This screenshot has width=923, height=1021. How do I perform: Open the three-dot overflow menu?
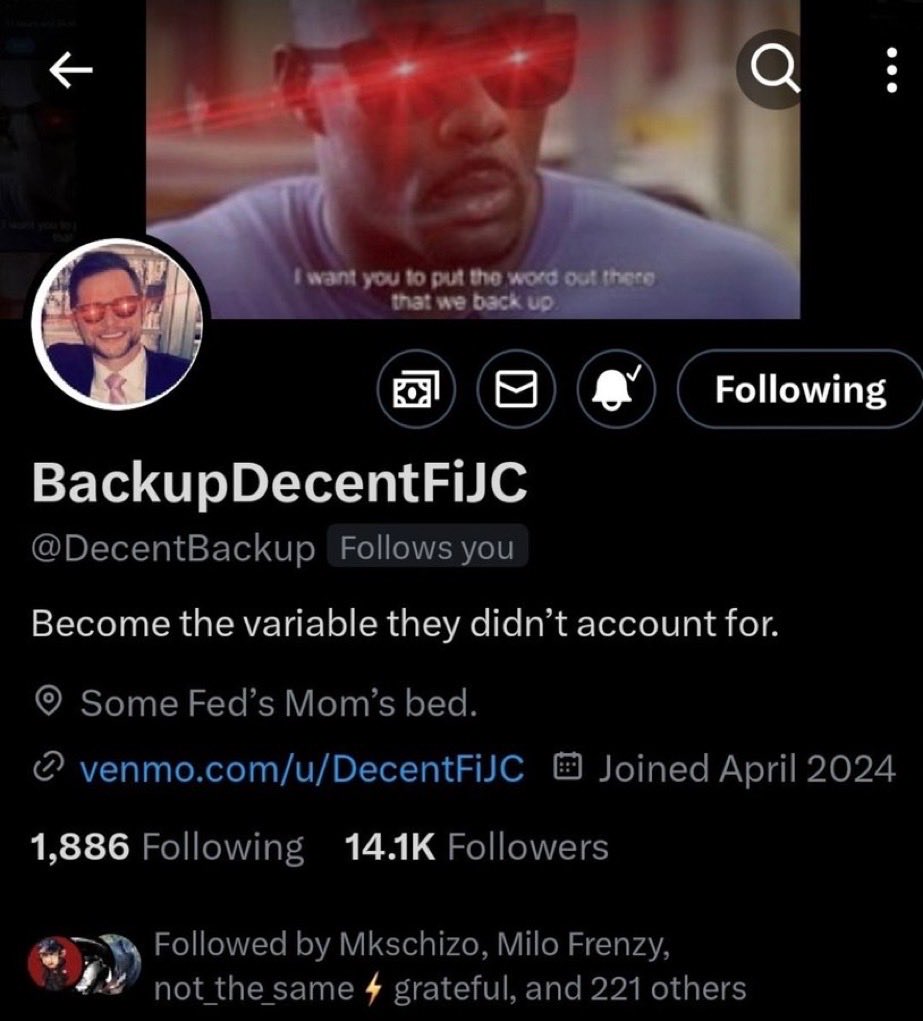click(890, 69)
